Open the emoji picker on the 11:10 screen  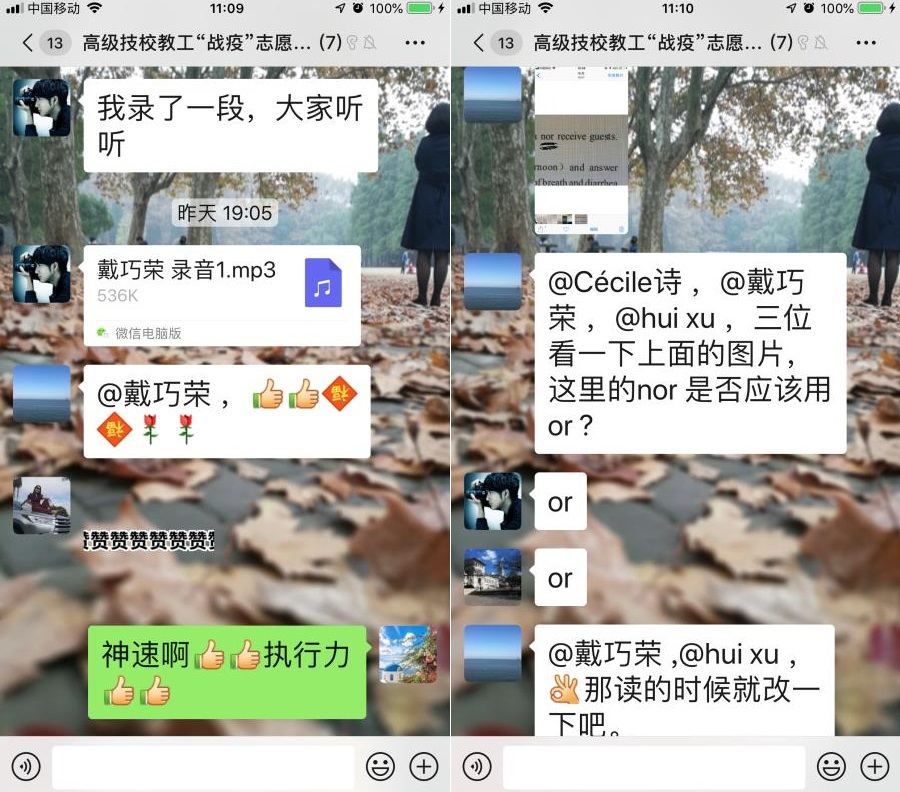(831, 767)
